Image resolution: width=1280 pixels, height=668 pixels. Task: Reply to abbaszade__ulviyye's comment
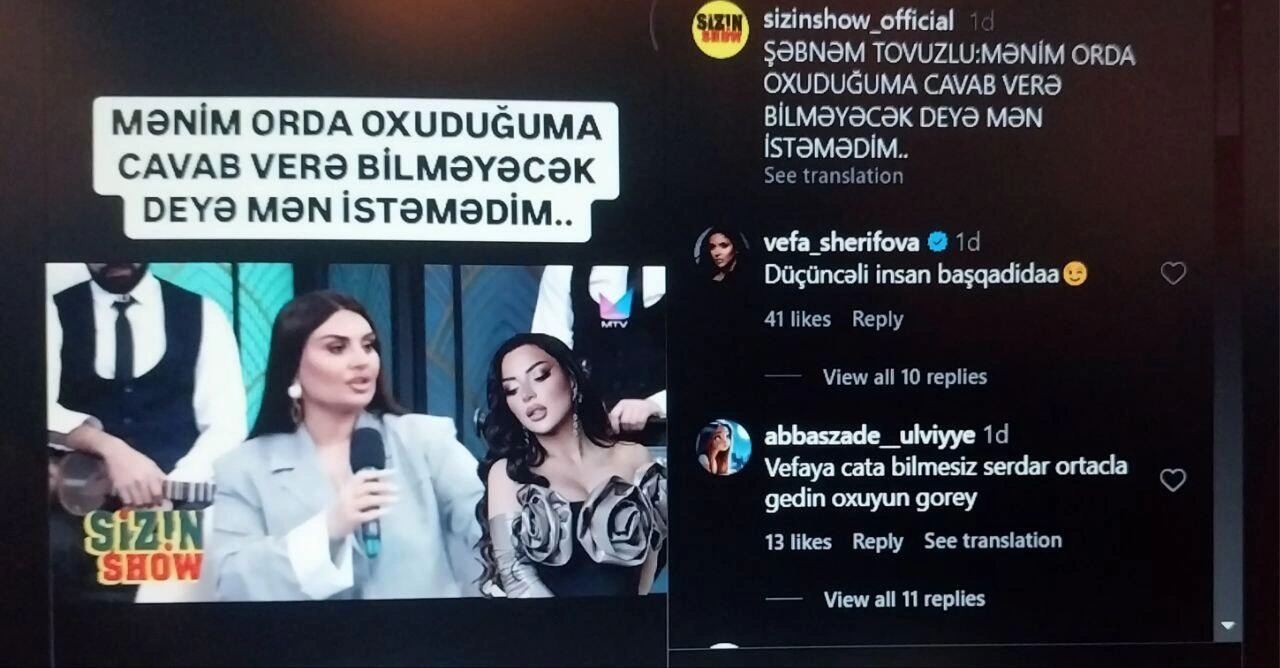point(877,541)
